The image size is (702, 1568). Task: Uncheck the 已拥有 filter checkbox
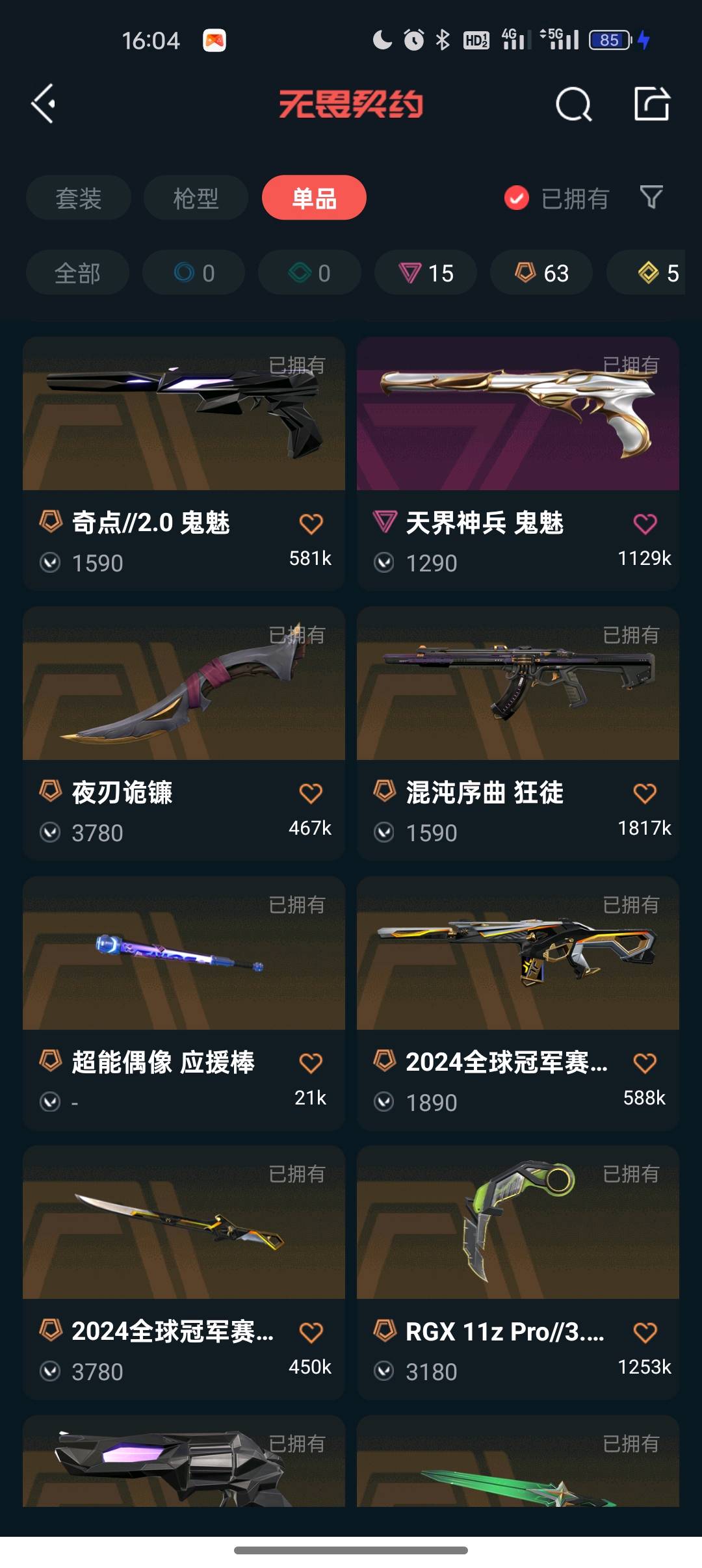[x=517, y=198]
